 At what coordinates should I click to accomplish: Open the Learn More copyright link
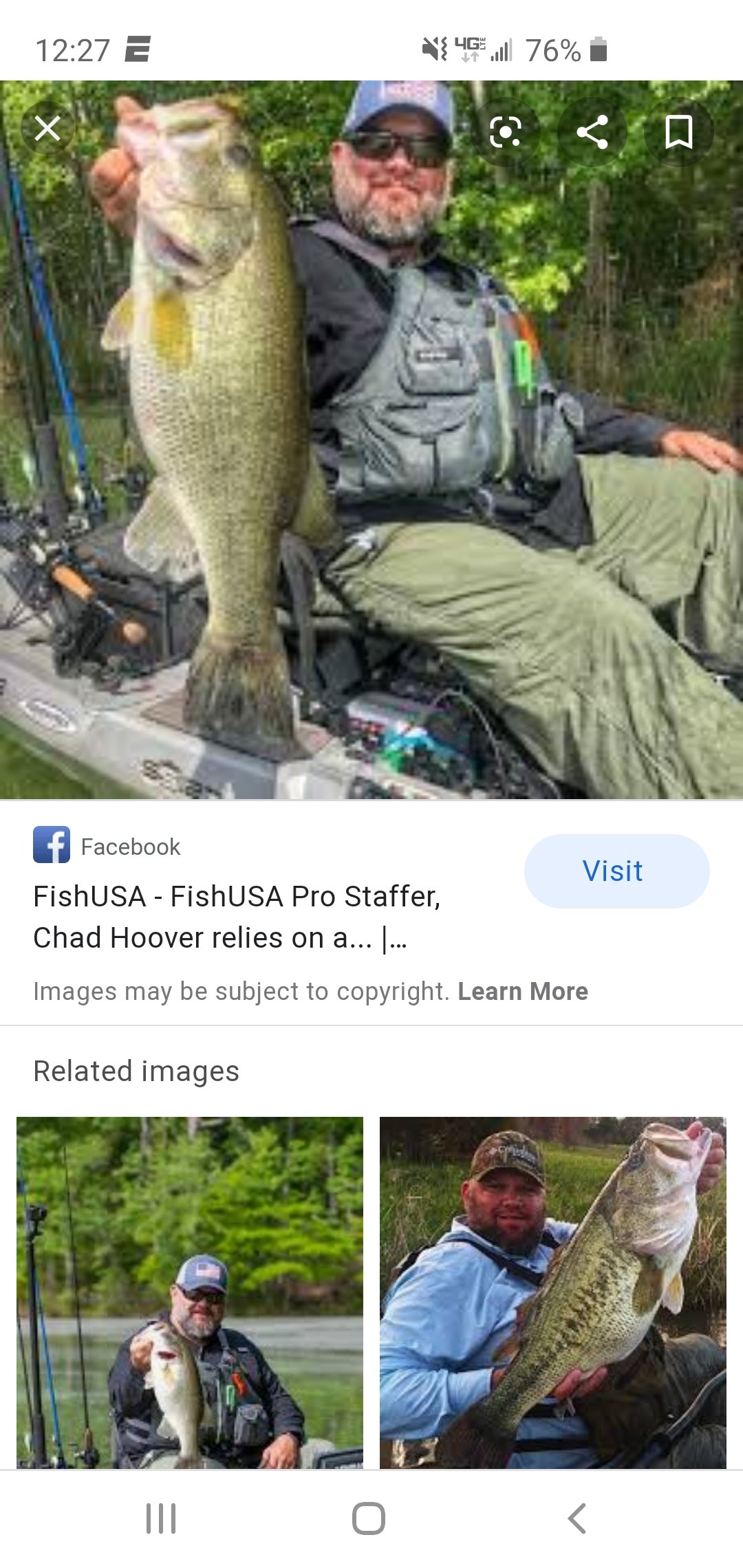pos(523,991)
